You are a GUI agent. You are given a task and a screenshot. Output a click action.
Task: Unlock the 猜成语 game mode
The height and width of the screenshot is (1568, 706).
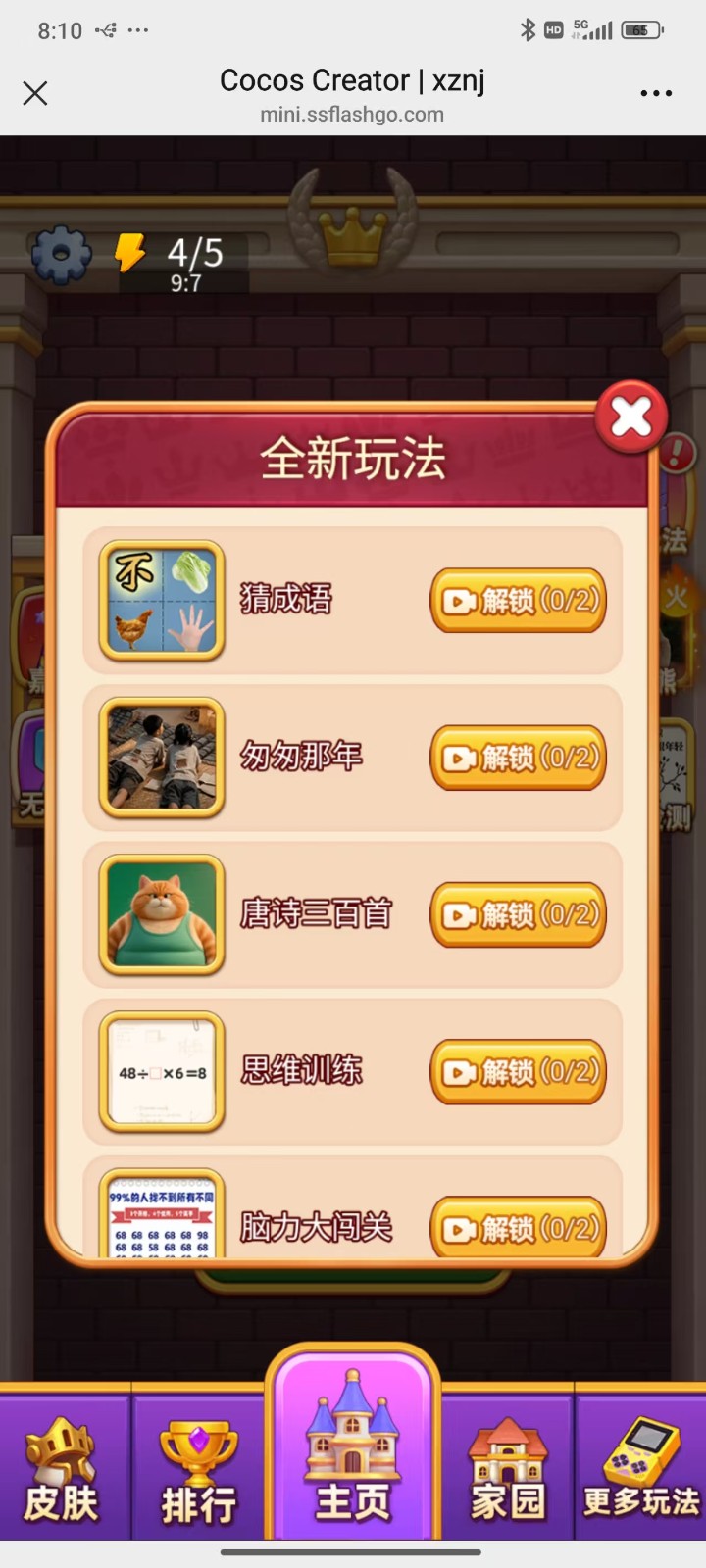click(518, 601)
